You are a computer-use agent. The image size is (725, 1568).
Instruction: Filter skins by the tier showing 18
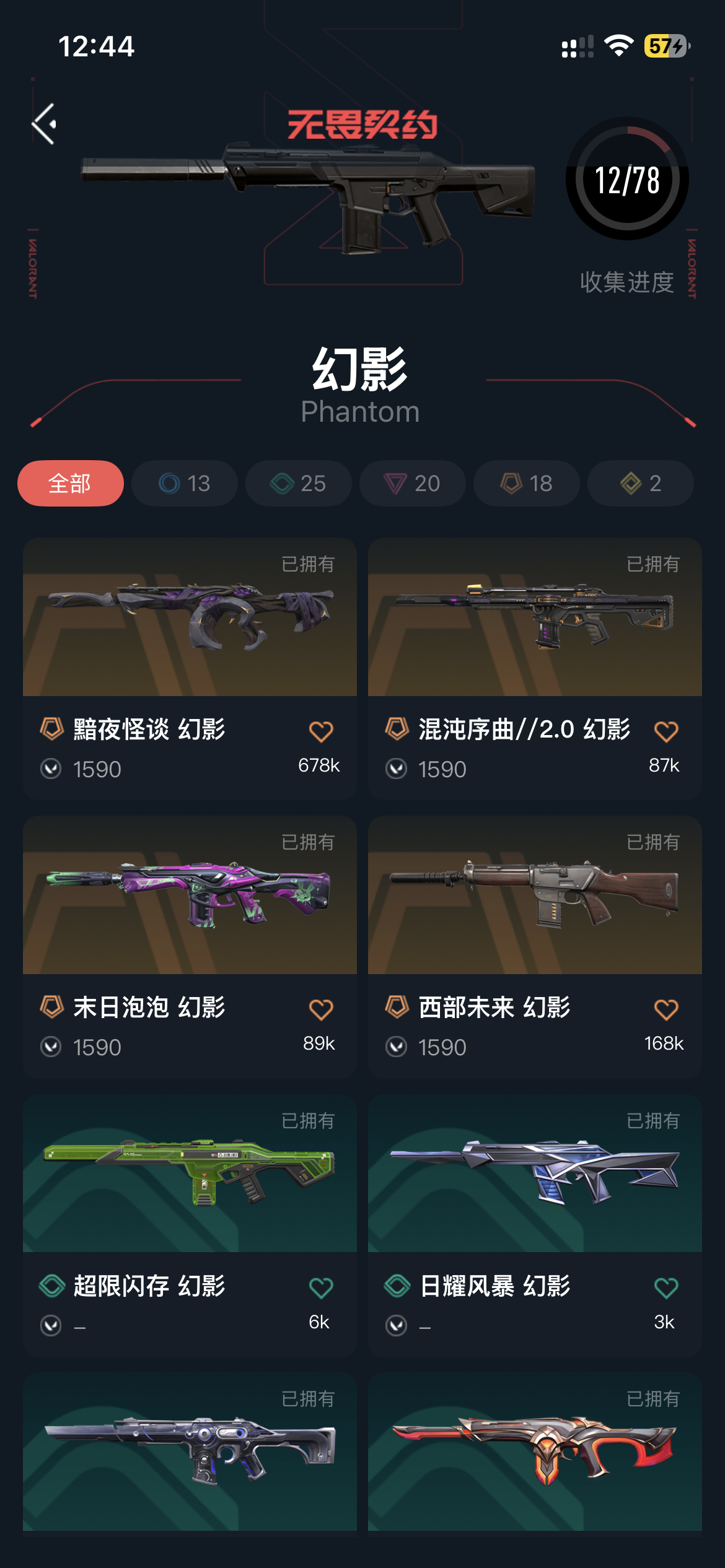point(527,483)
